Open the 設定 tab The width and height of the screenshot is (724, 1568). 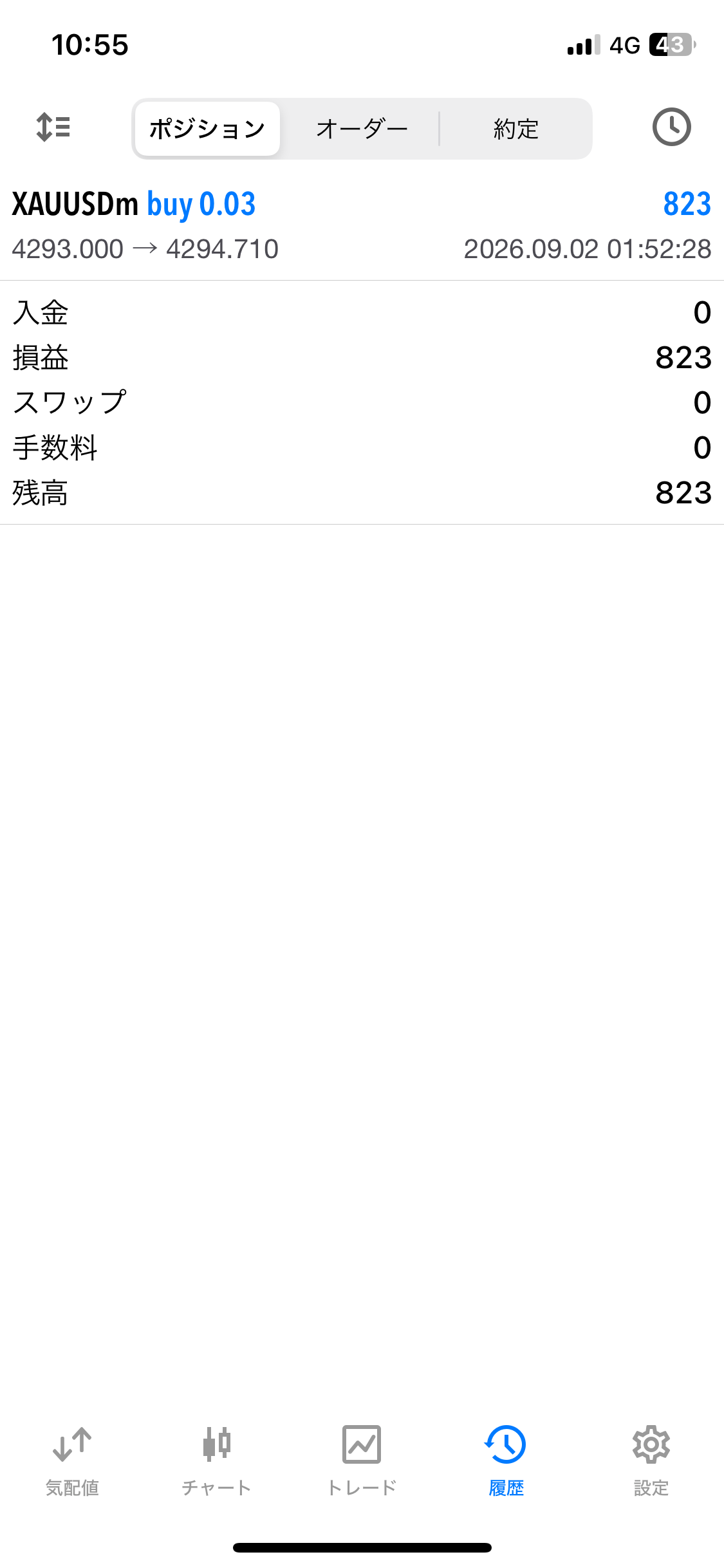[651, 1461]
